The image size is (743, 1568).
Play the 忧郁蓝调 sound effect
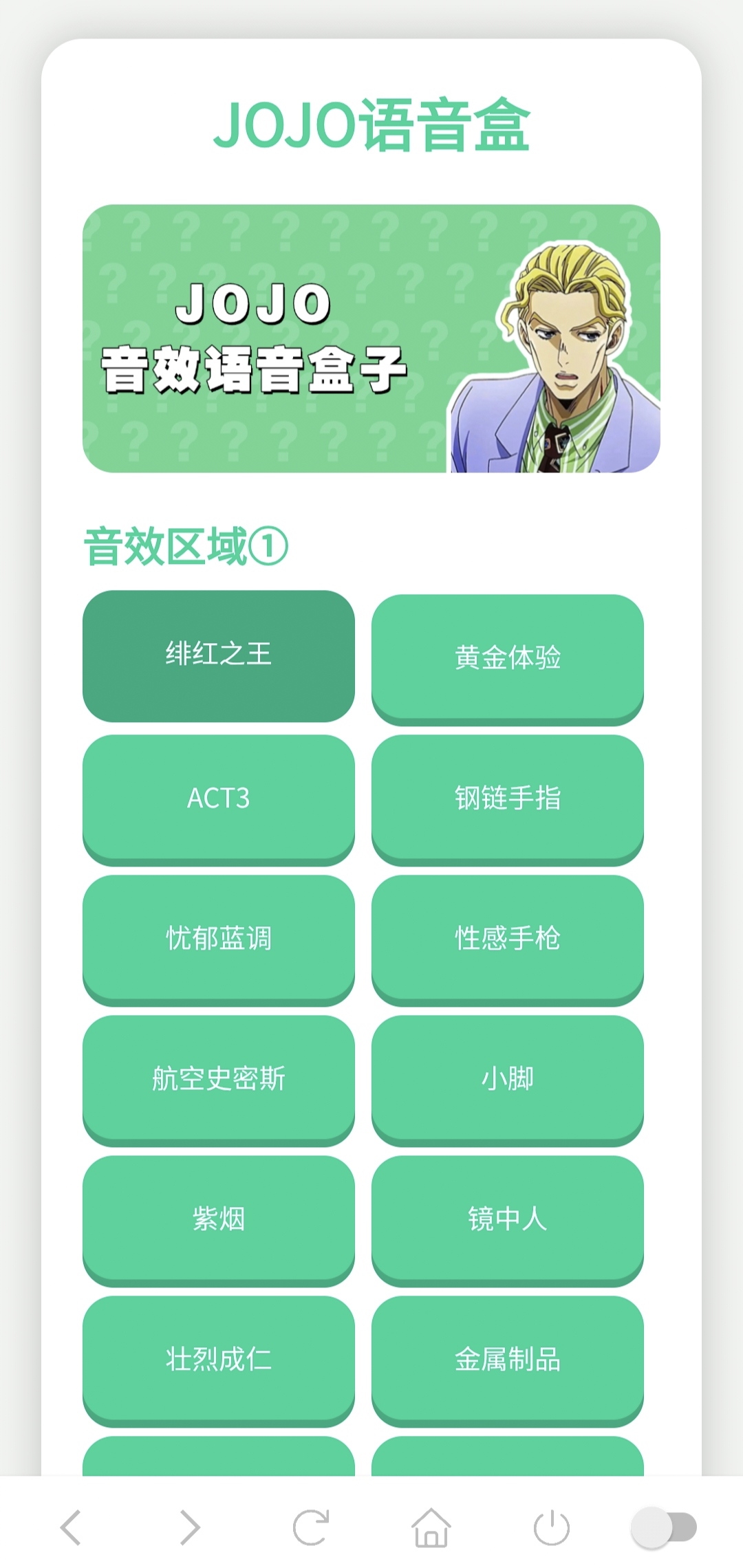point(218,935)
